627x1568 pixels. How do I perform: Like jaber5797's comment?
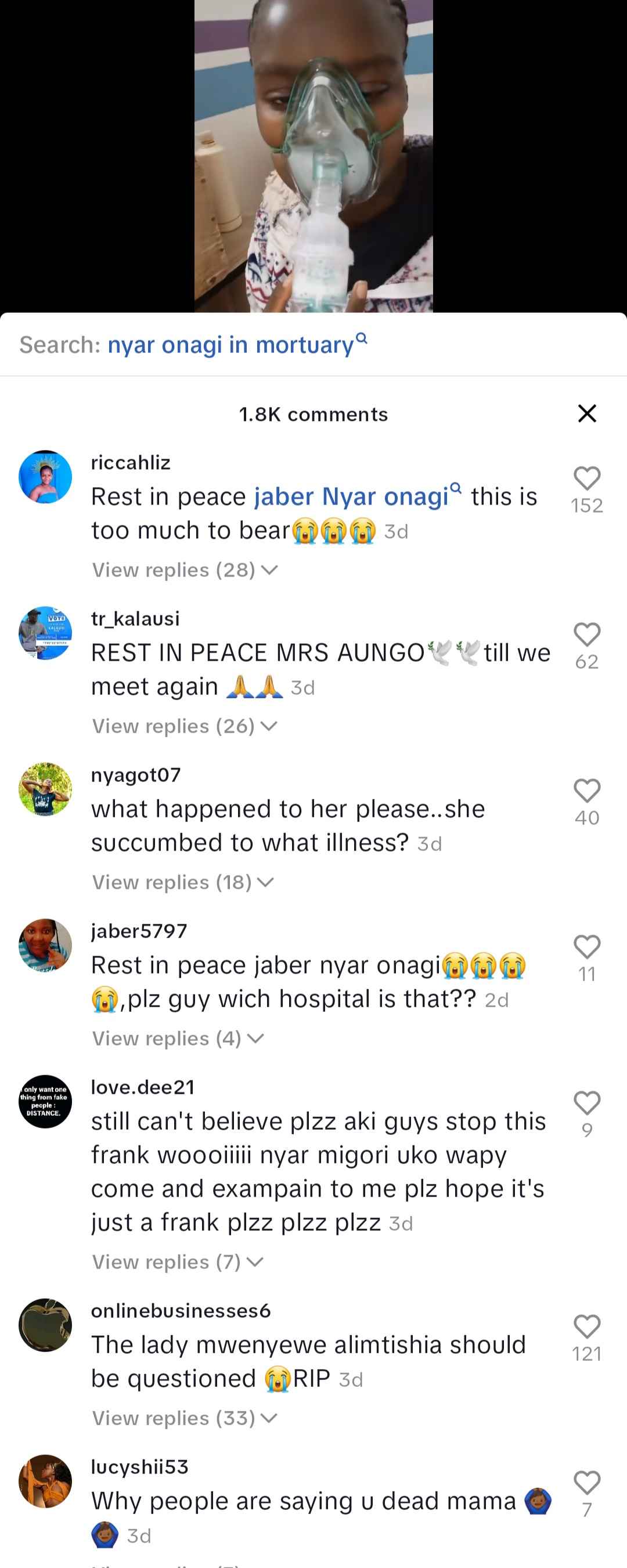pos(587,947)
